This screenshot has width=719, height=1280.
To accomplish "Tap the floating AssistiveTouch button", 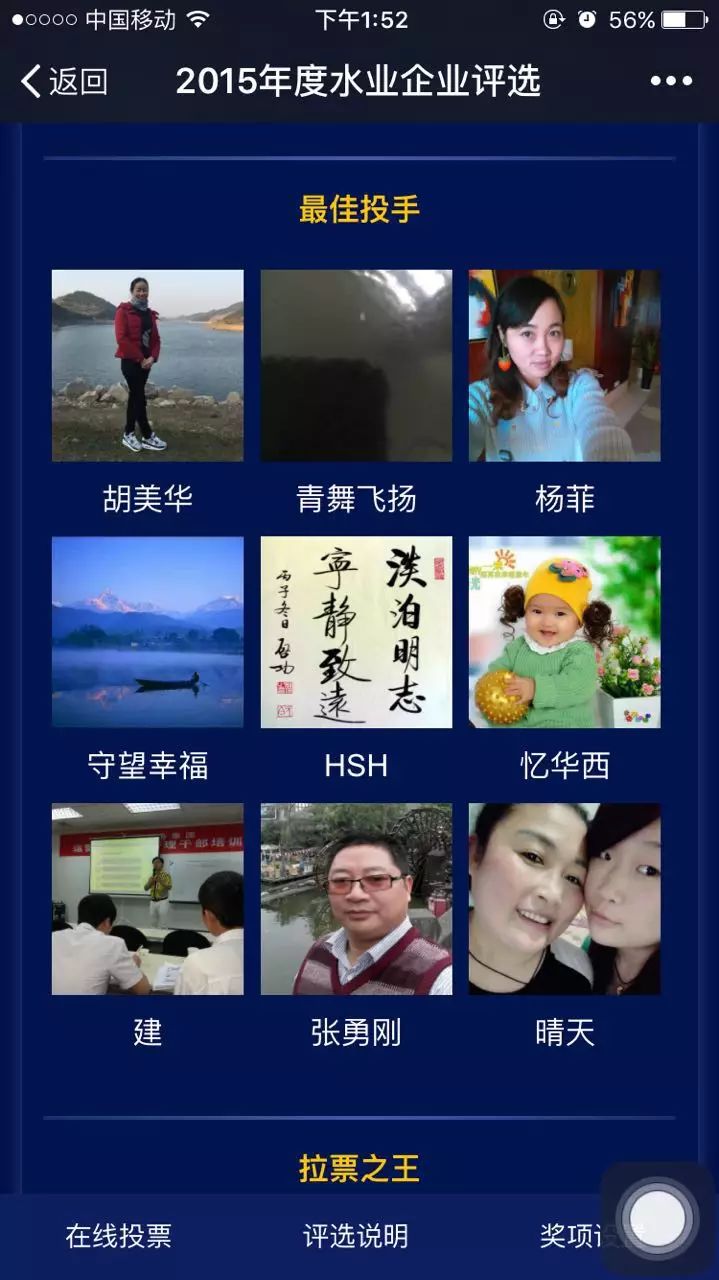I will [x=659, y=1219].
